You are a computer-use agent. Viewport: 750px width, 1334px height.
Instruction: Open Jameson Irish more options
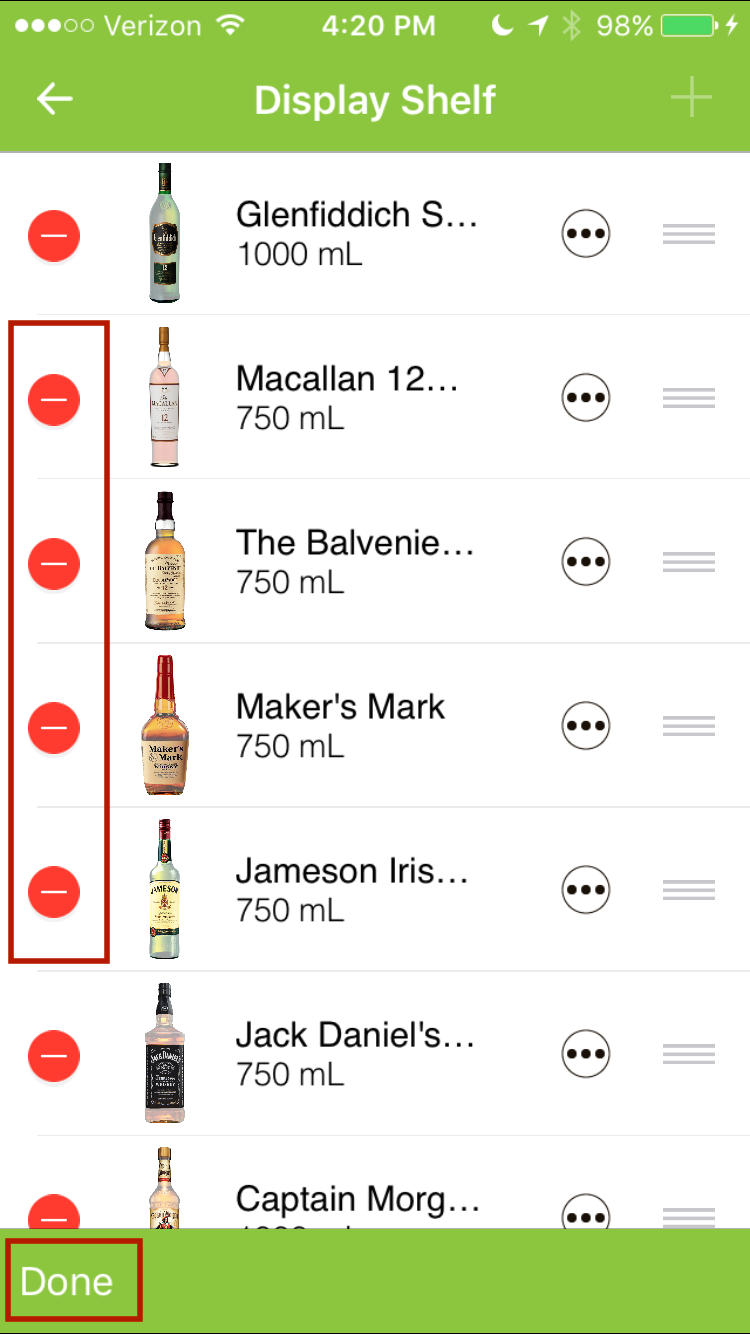[585, 890]
